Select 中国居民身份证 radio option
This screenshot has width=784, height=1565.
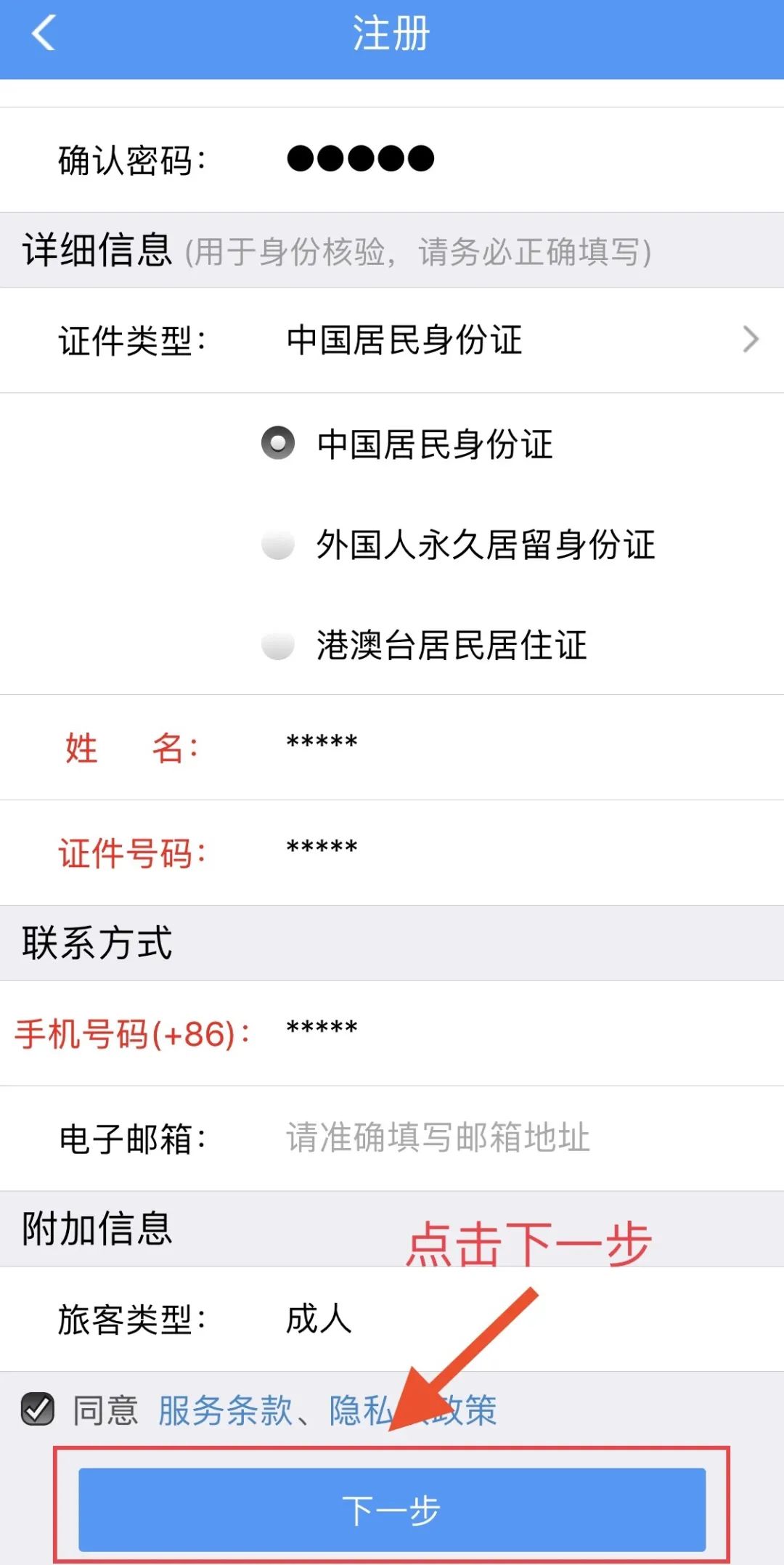tap(278, 444)
